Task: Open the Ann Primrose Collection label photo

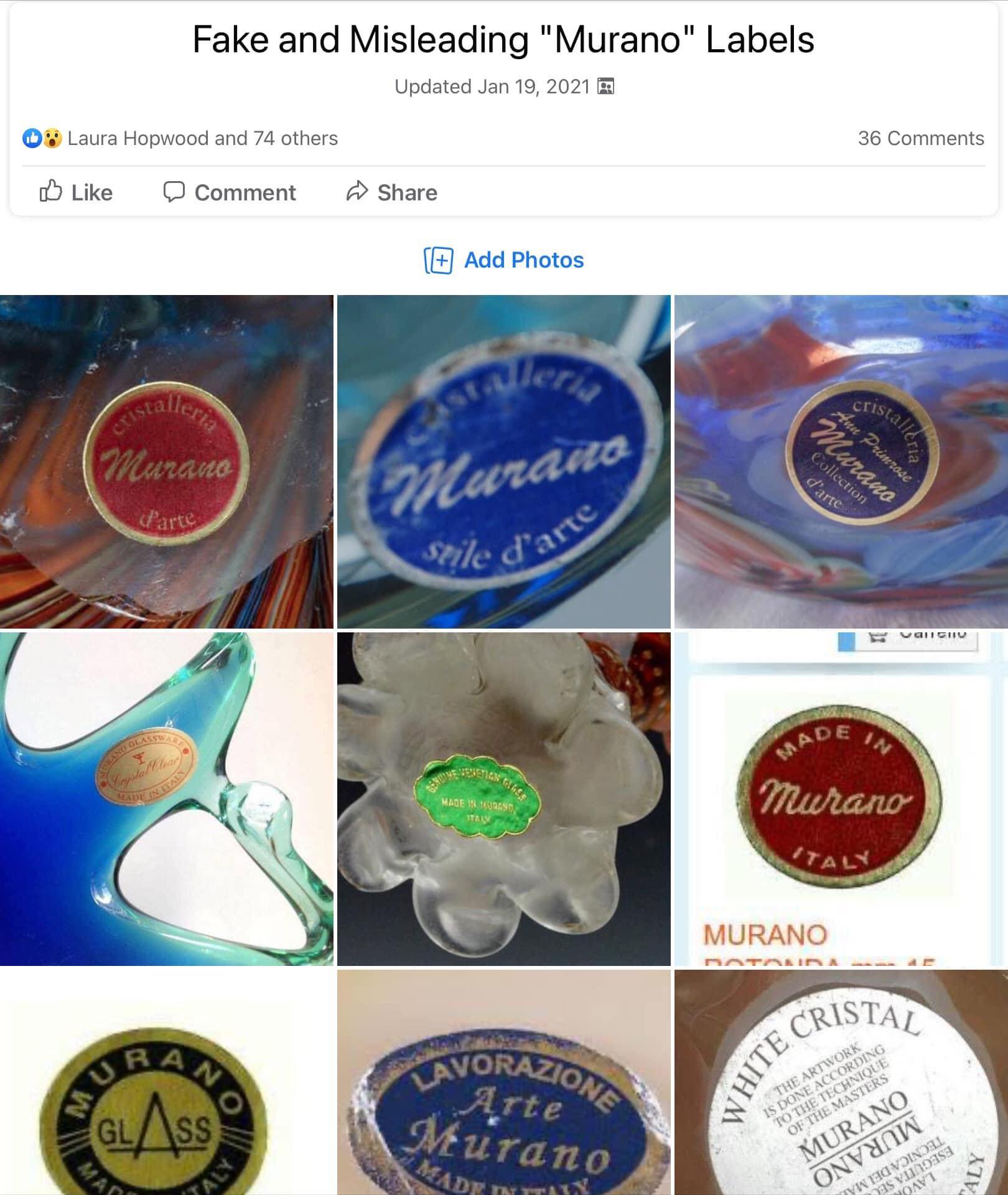Action: click(841, 462)
